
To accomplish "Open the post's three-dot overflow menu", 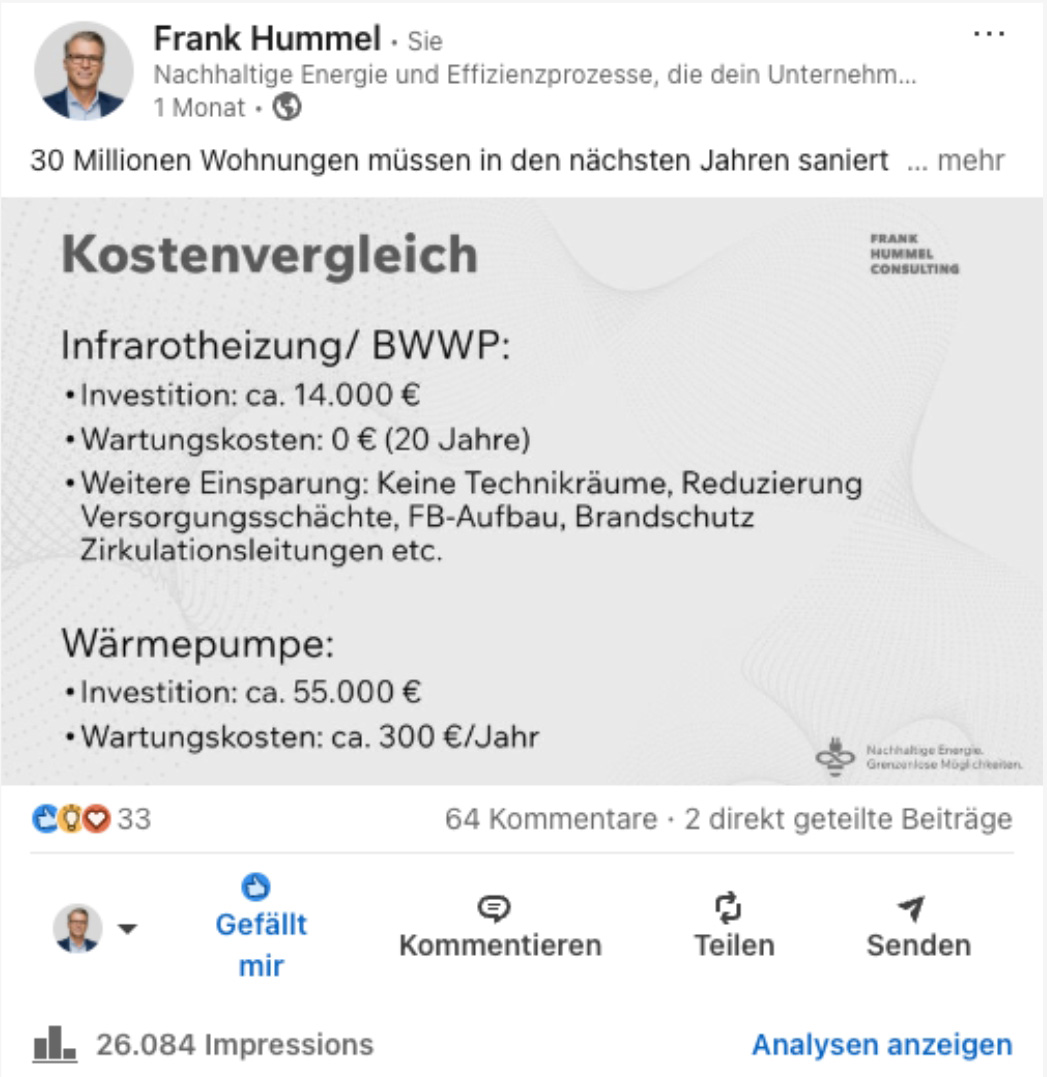I will click(988, 34).
